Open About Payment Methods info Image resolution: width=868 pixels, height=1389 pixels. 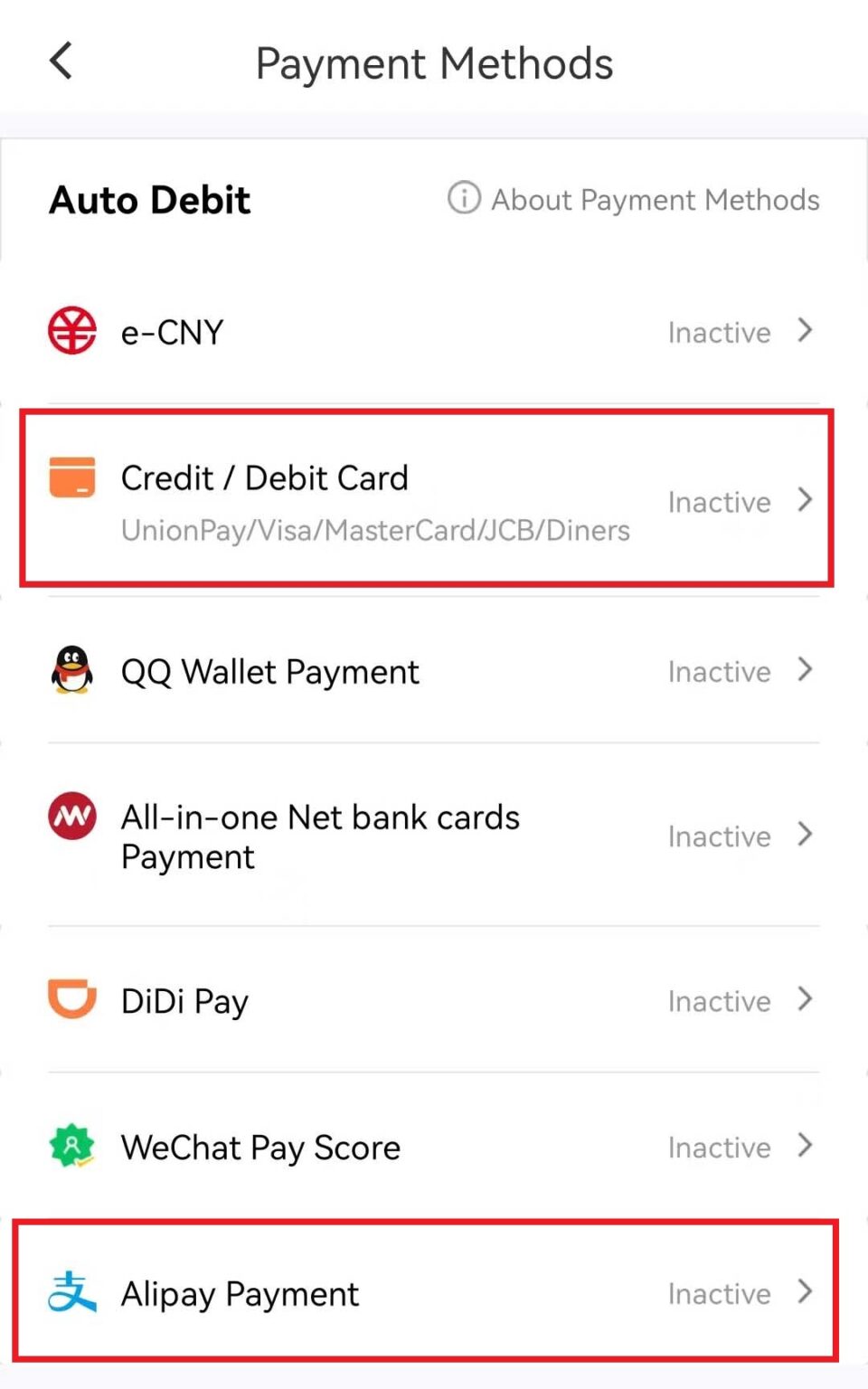tap(634, 199)
